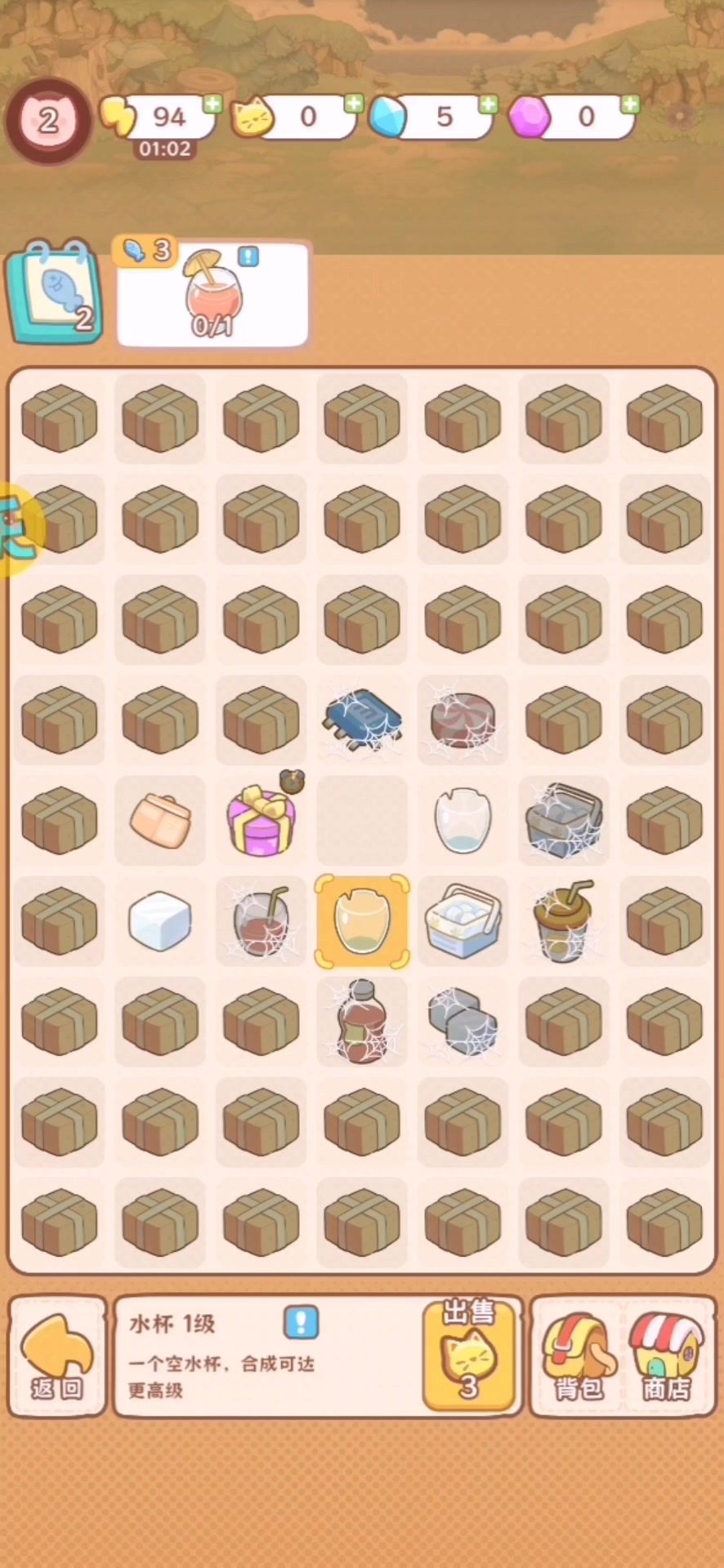Tap the 返回 back button

pos(57,1356)
